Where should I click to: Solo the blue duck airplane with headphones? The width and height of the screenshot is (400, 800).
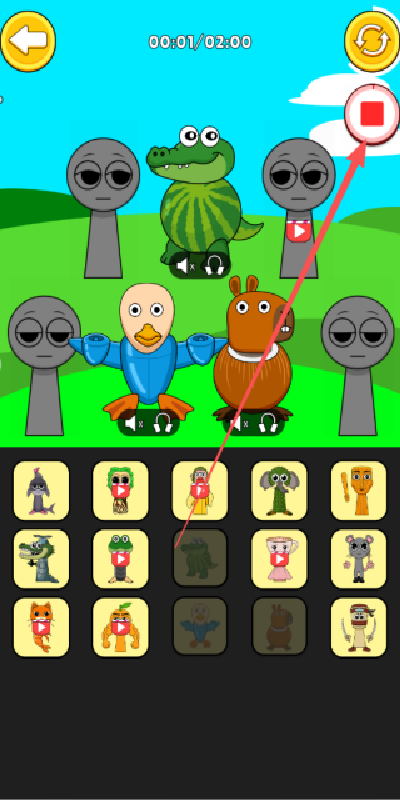point(163,423)
